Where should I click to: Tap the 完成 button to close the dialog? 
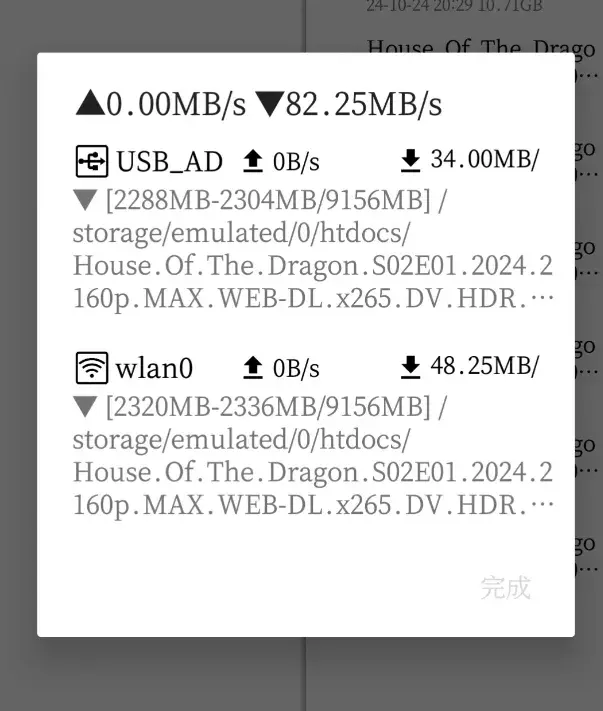click(x=505, y=587)
